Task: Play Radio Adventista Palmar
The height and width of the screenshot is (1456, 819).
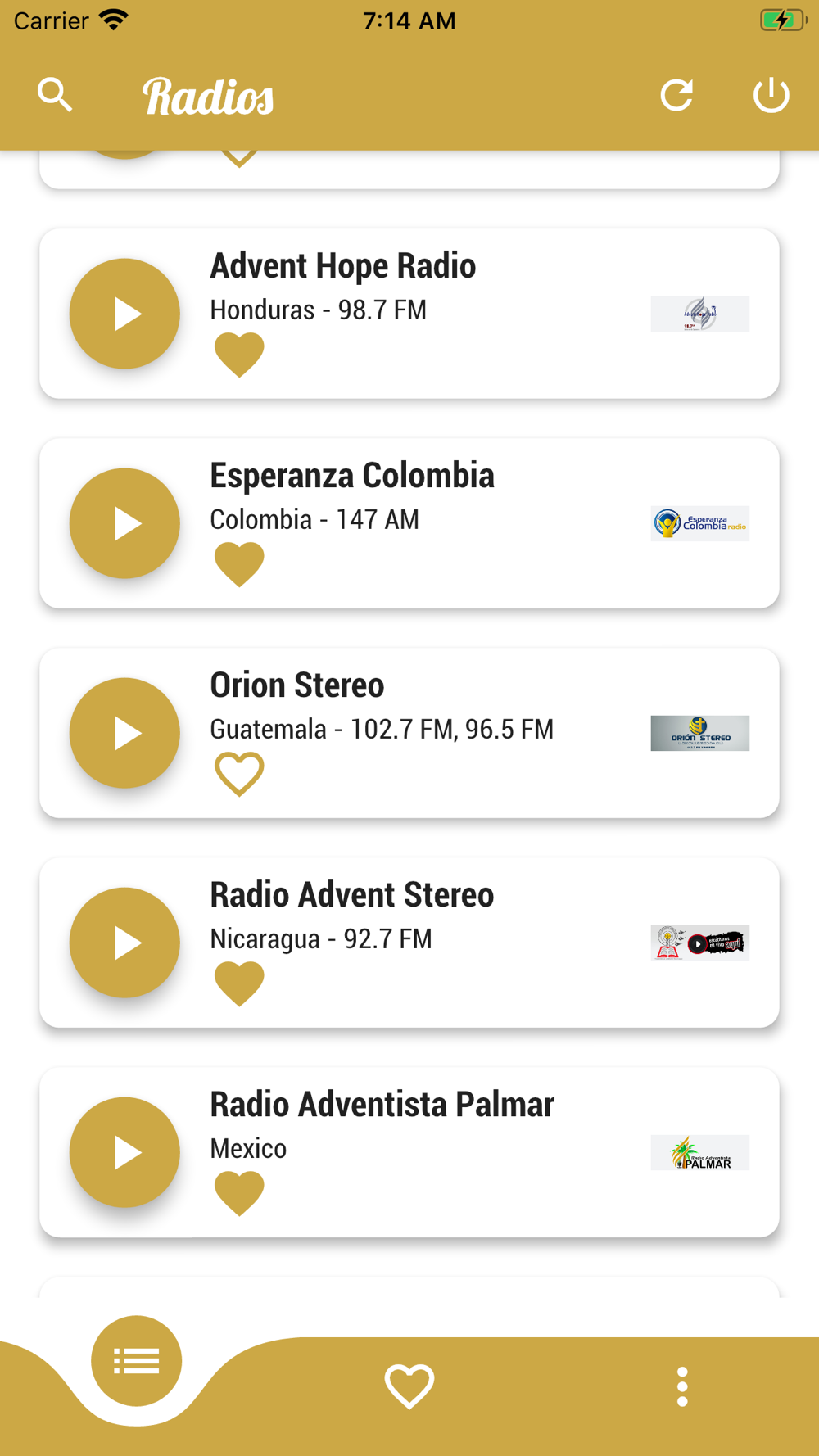Action: point(124,1152)
